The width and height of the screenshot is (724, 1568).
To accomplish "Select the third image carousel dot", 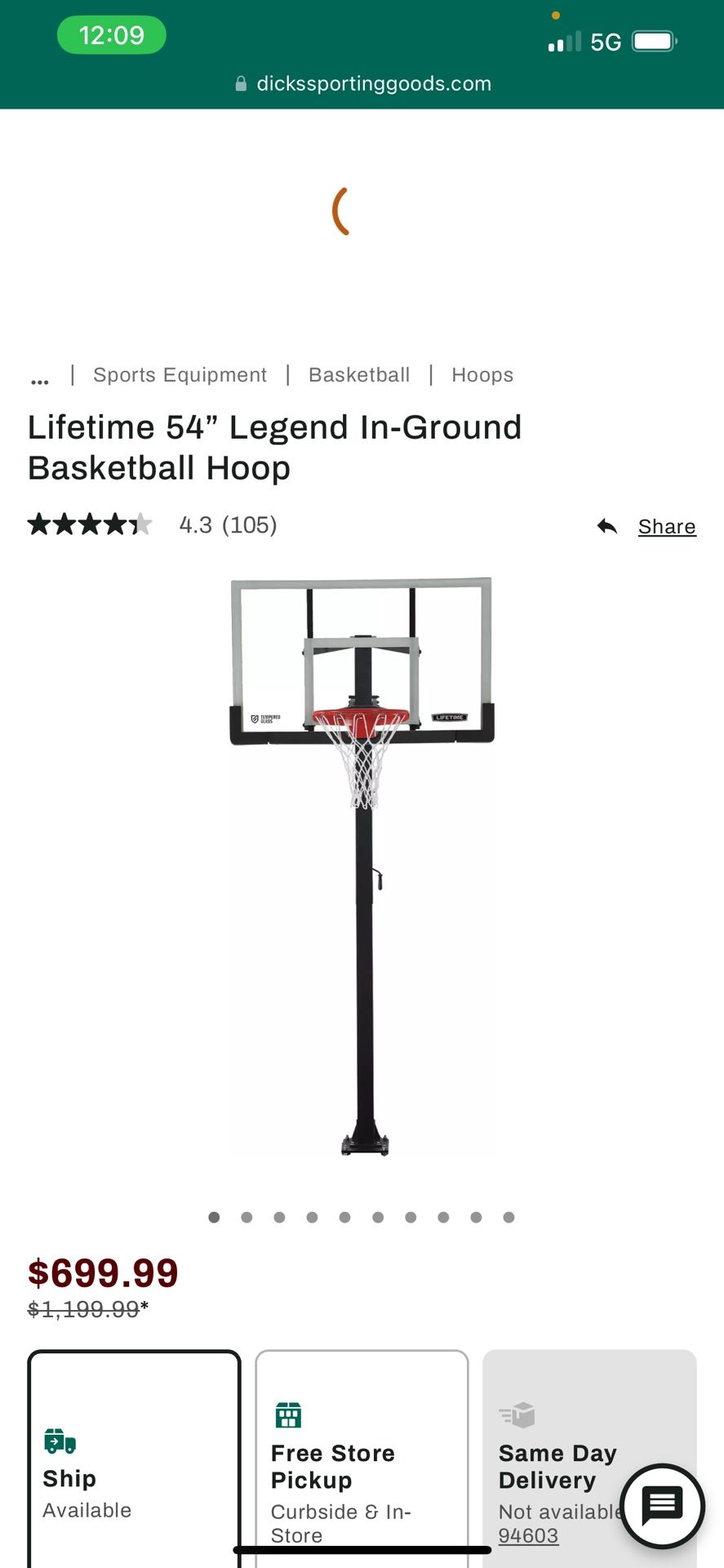I will pyautogui.click(x=279, y=1217).
